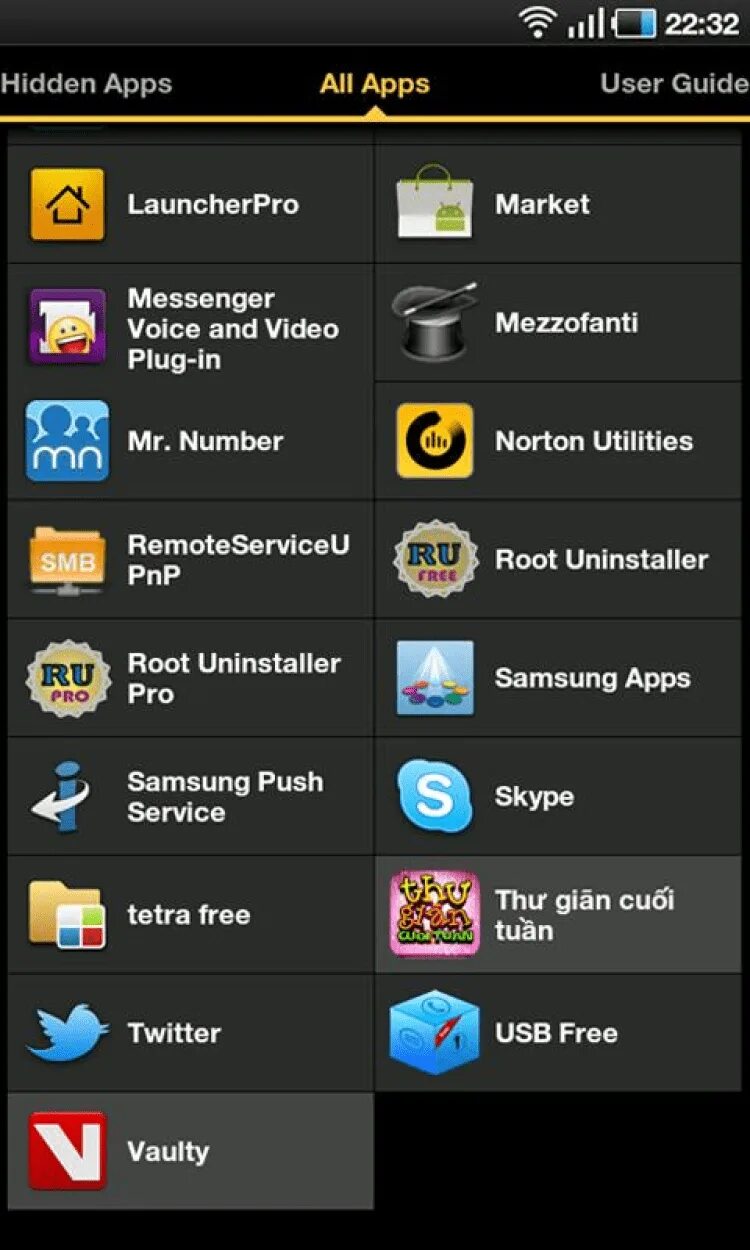
Task: Tap the RemoteServiceUPnP entry
Action: (x=190, y=559)
